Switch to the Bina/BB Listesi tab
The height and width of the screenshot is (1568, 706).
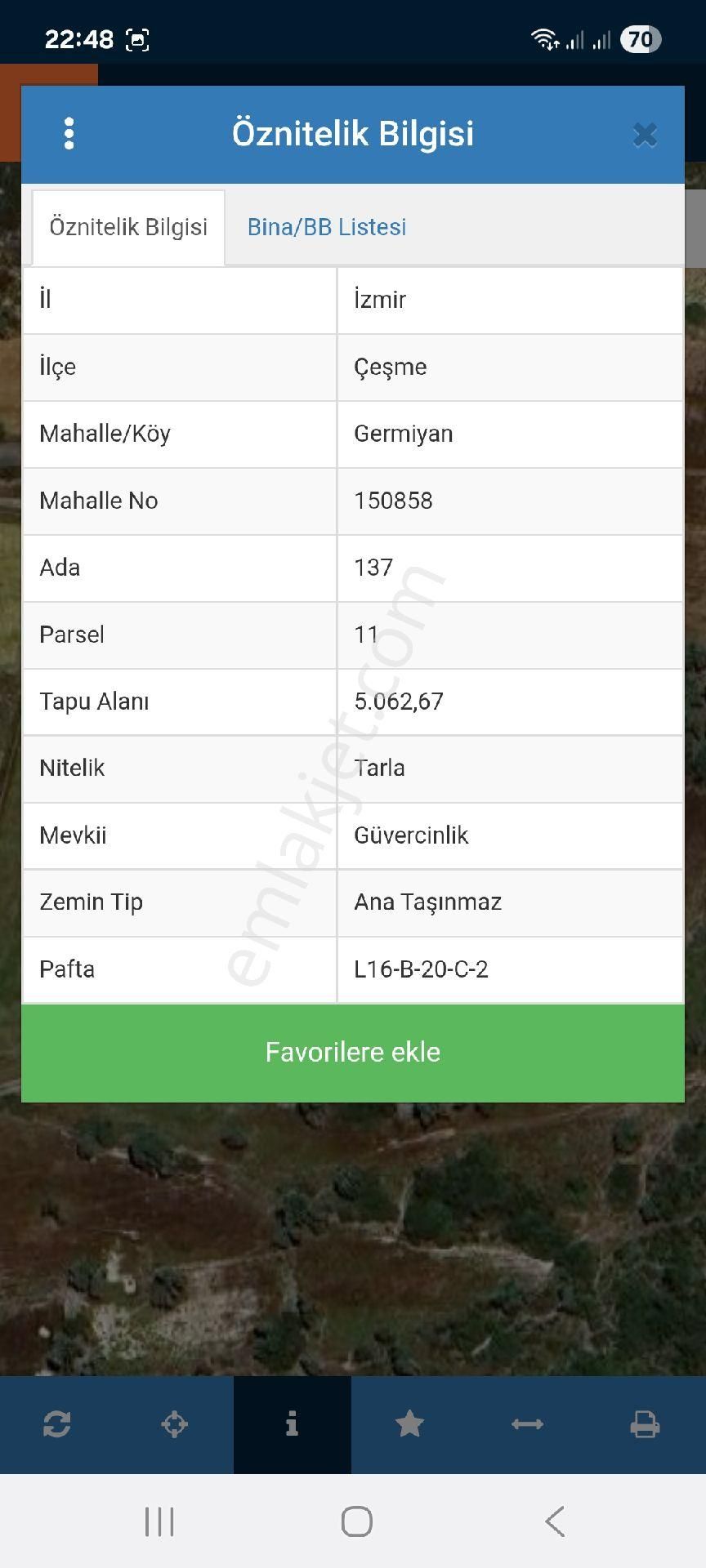click(x=327, y=227)
